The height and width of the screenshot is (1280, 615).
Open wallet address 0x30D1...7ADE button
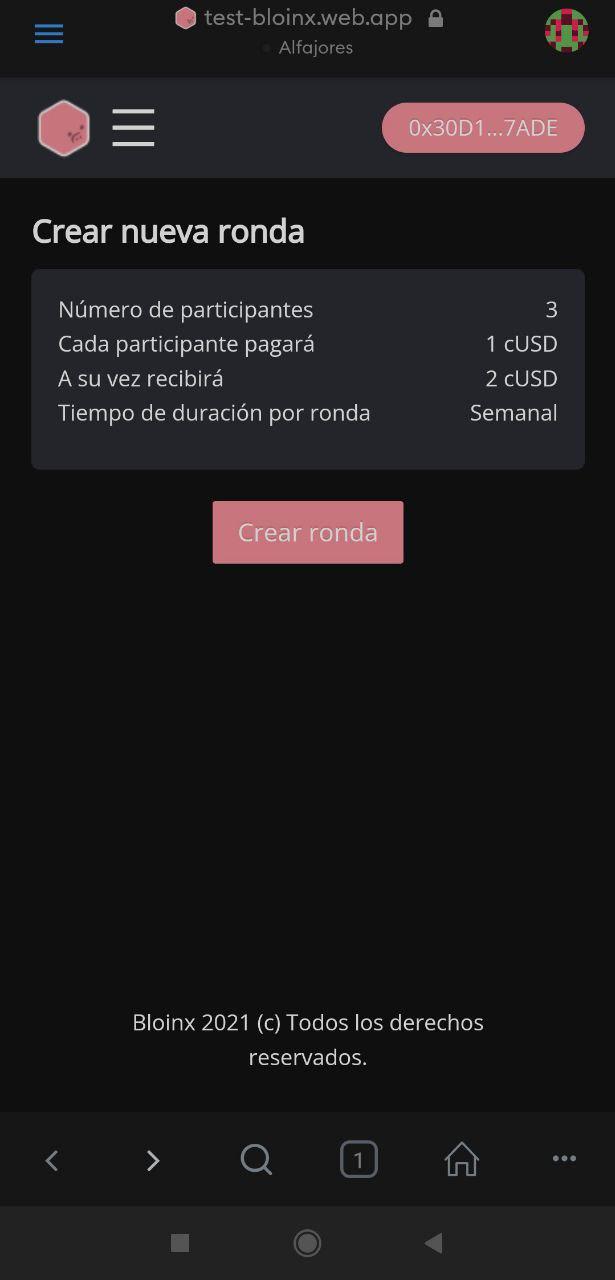pyautogui.click(x=483, y=128)
